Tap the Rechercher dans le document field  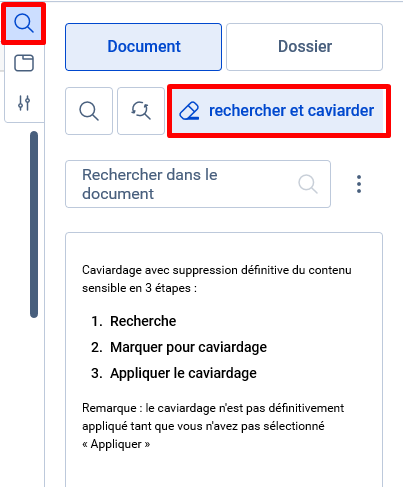click(198, 184)
